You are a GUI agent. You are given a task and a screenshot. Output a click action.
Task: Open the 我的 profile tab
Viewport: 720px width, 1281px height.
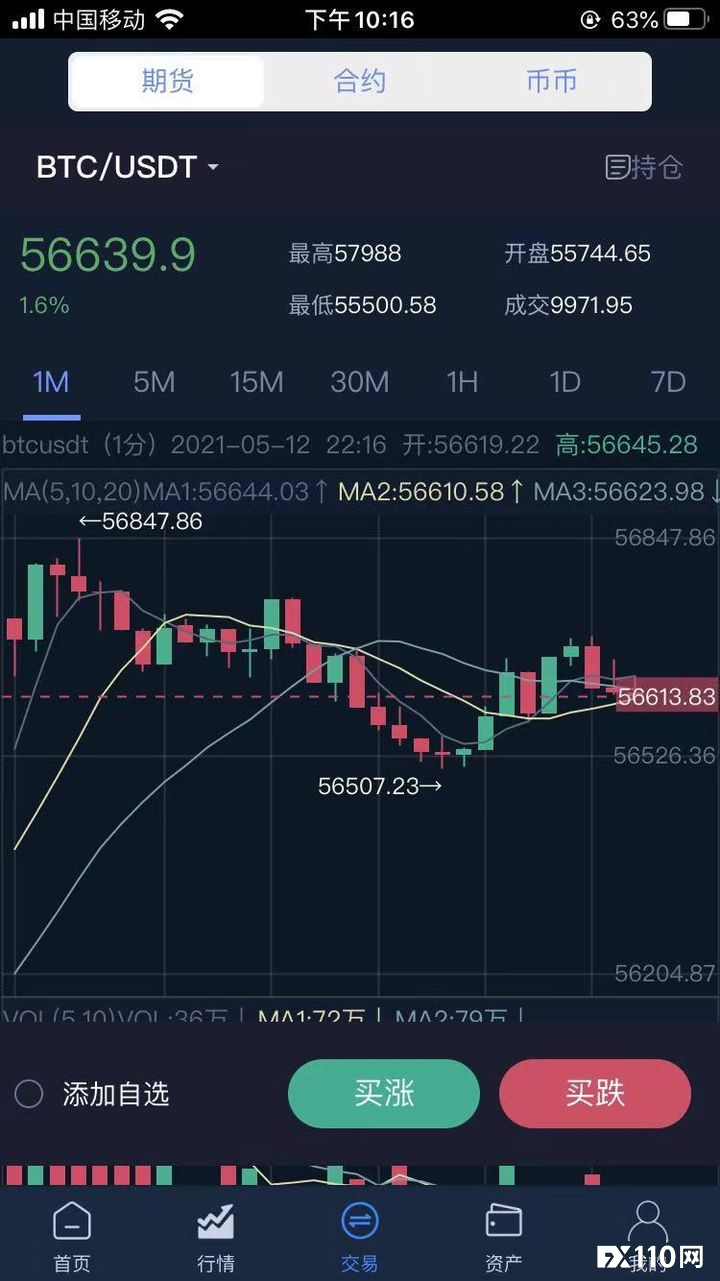[x=648, y=1236]
